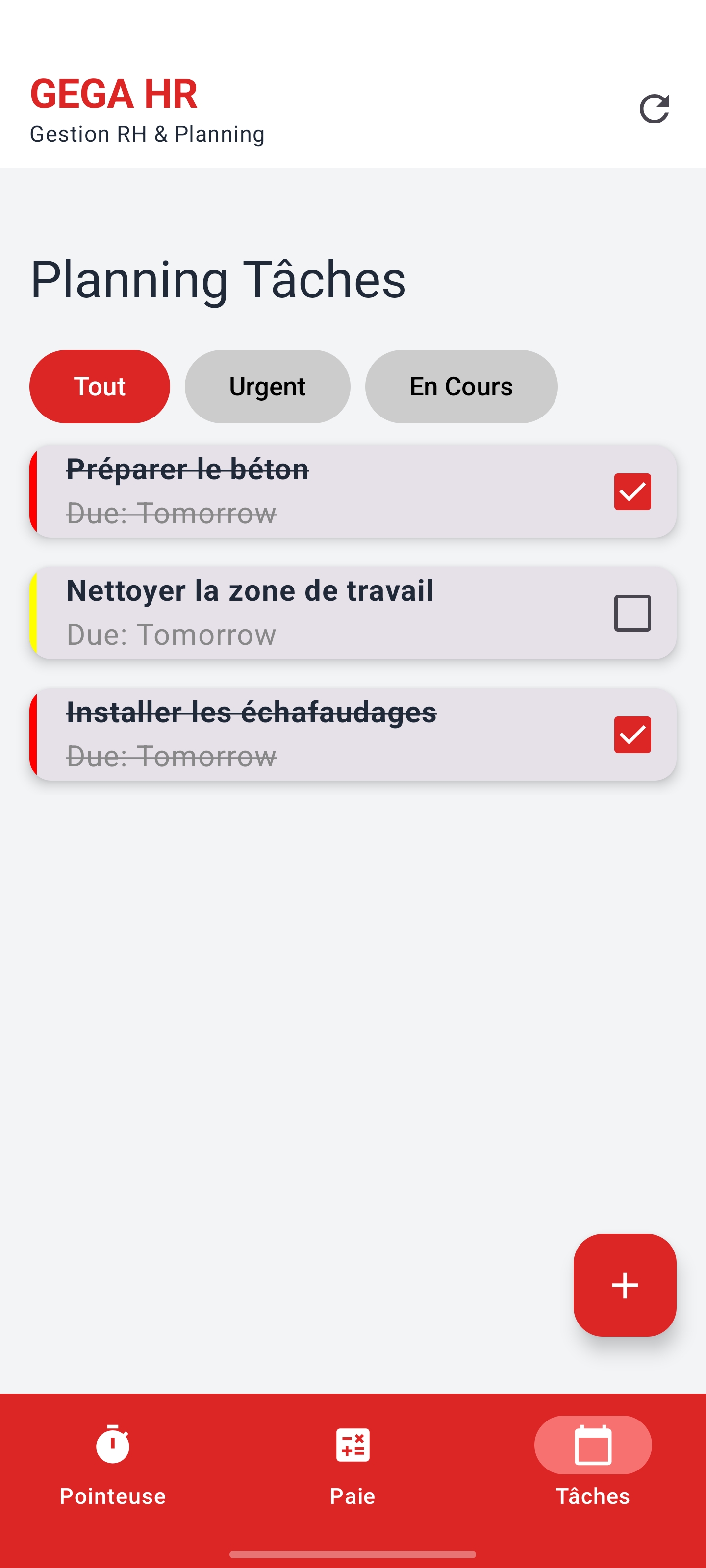This screenshot has height=1568, width=706.
Task: Open Paie via the calculator icon
Action: (352, 1445)
